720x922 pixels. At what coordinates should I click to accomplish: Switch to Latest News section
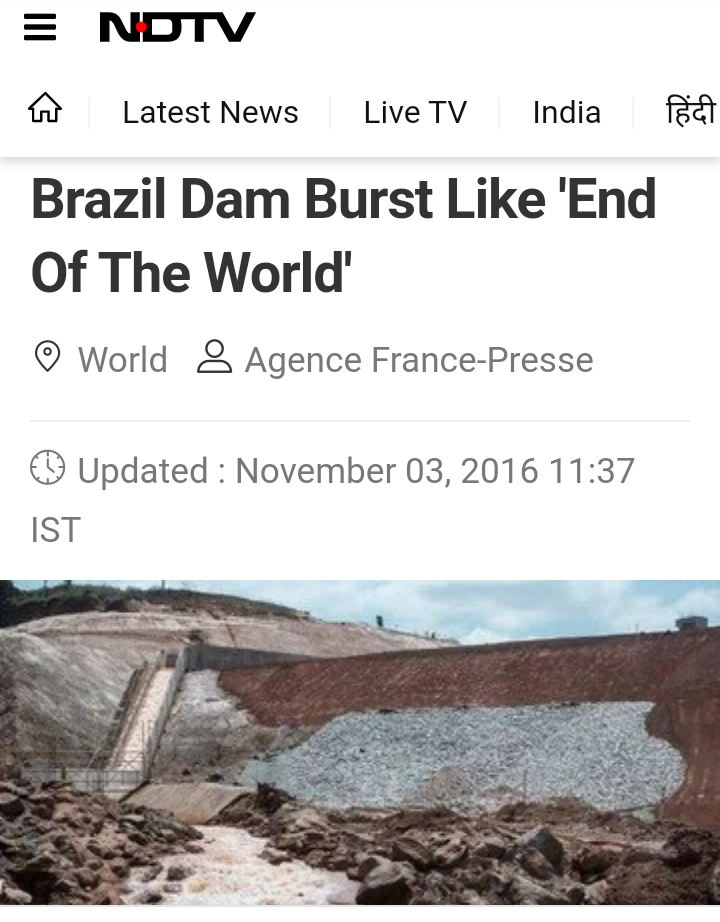[x=210, y=112]
